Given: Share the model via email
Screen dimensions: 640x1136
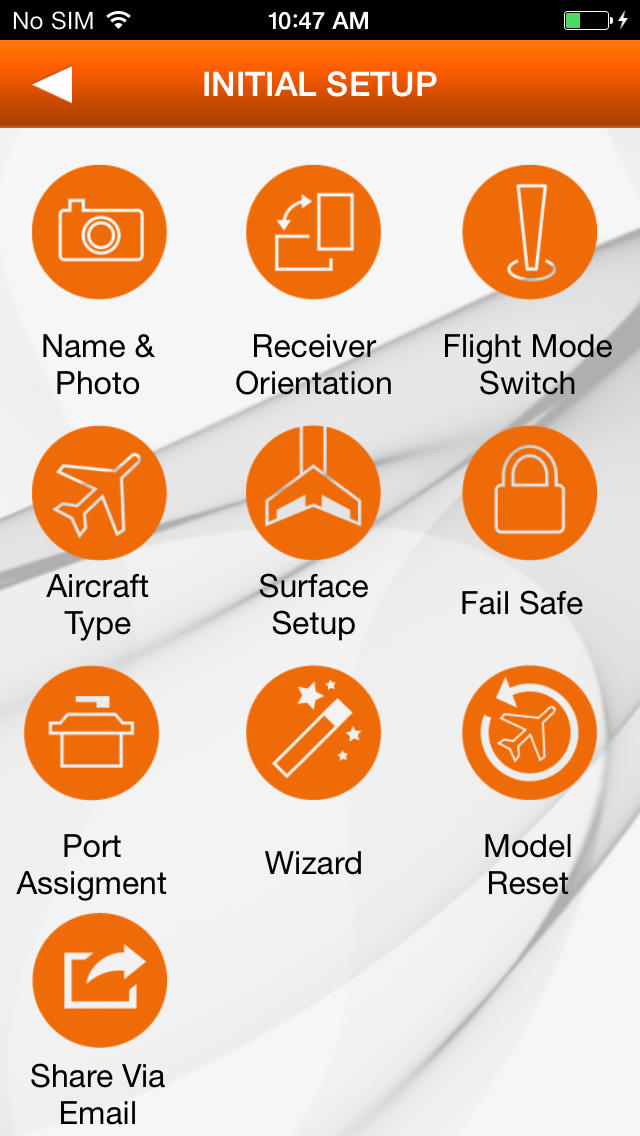Looking at the screenshot, I should coord(99,980).
